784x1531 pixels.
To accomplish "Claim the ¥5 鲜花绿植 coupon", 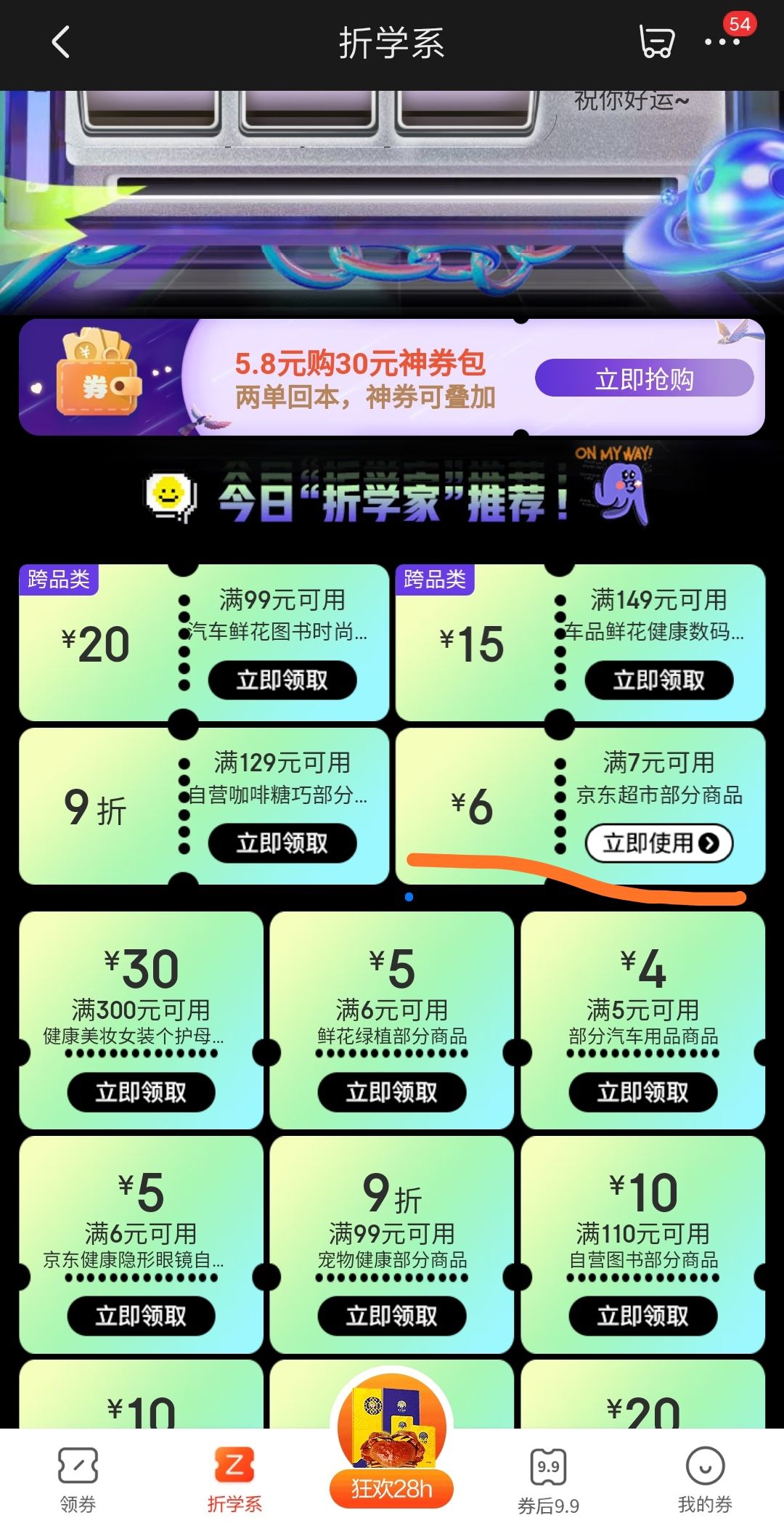I will [391, 1092].
